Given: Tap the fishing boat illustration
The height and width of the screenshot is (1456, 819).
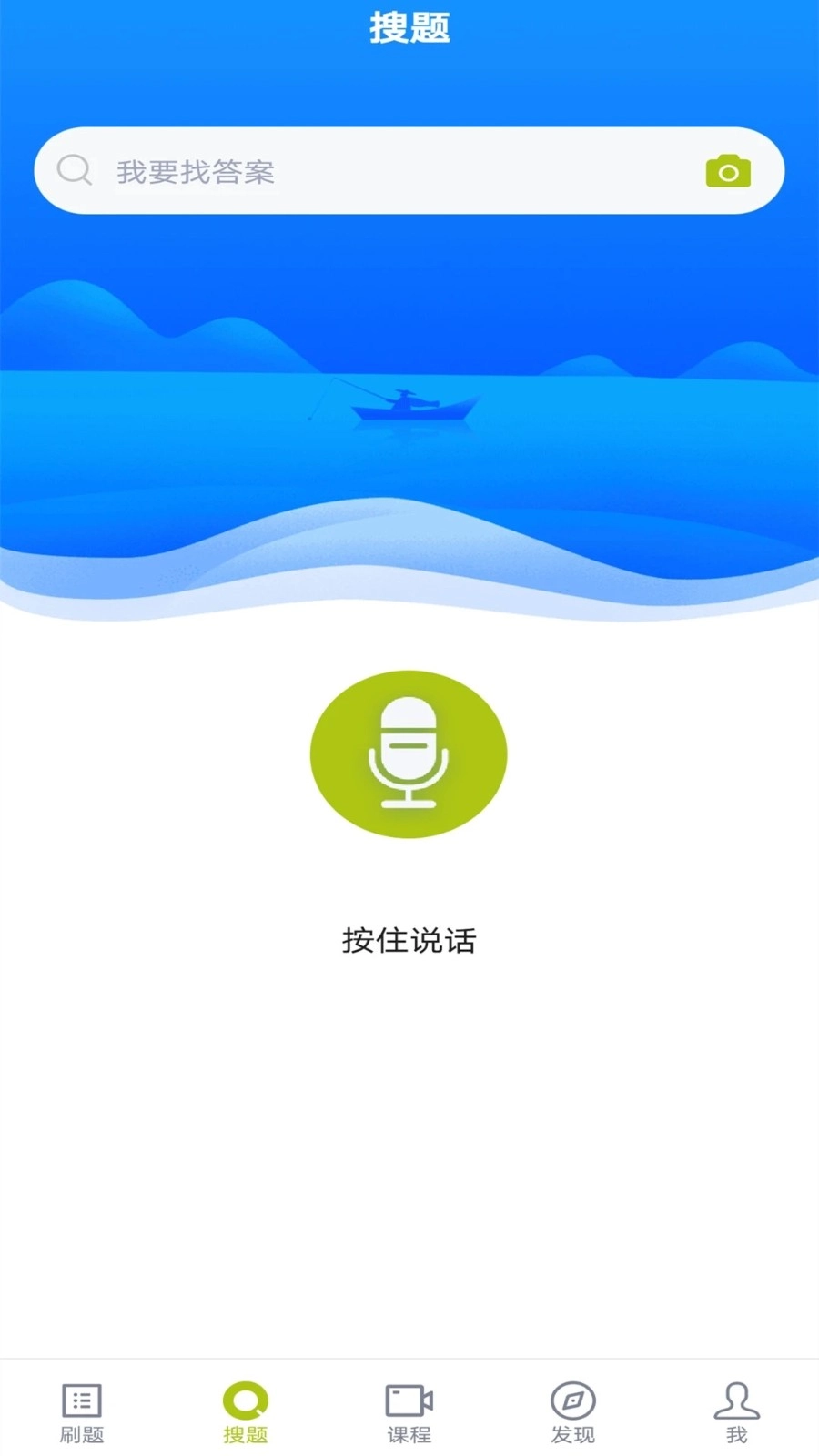Looking at the screenshot, I should point(411,405).
